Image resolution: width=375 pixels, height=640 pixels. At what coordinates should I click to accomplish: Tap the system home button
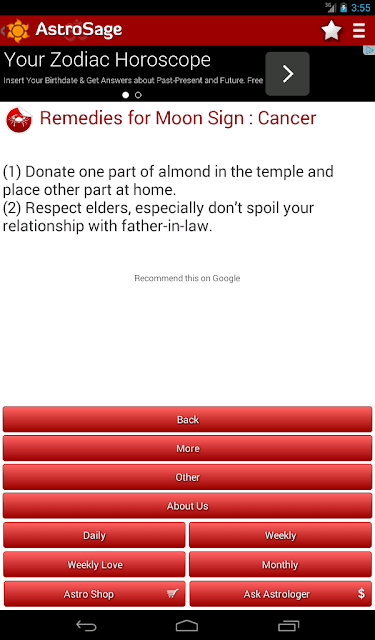(x=187, y=625)
